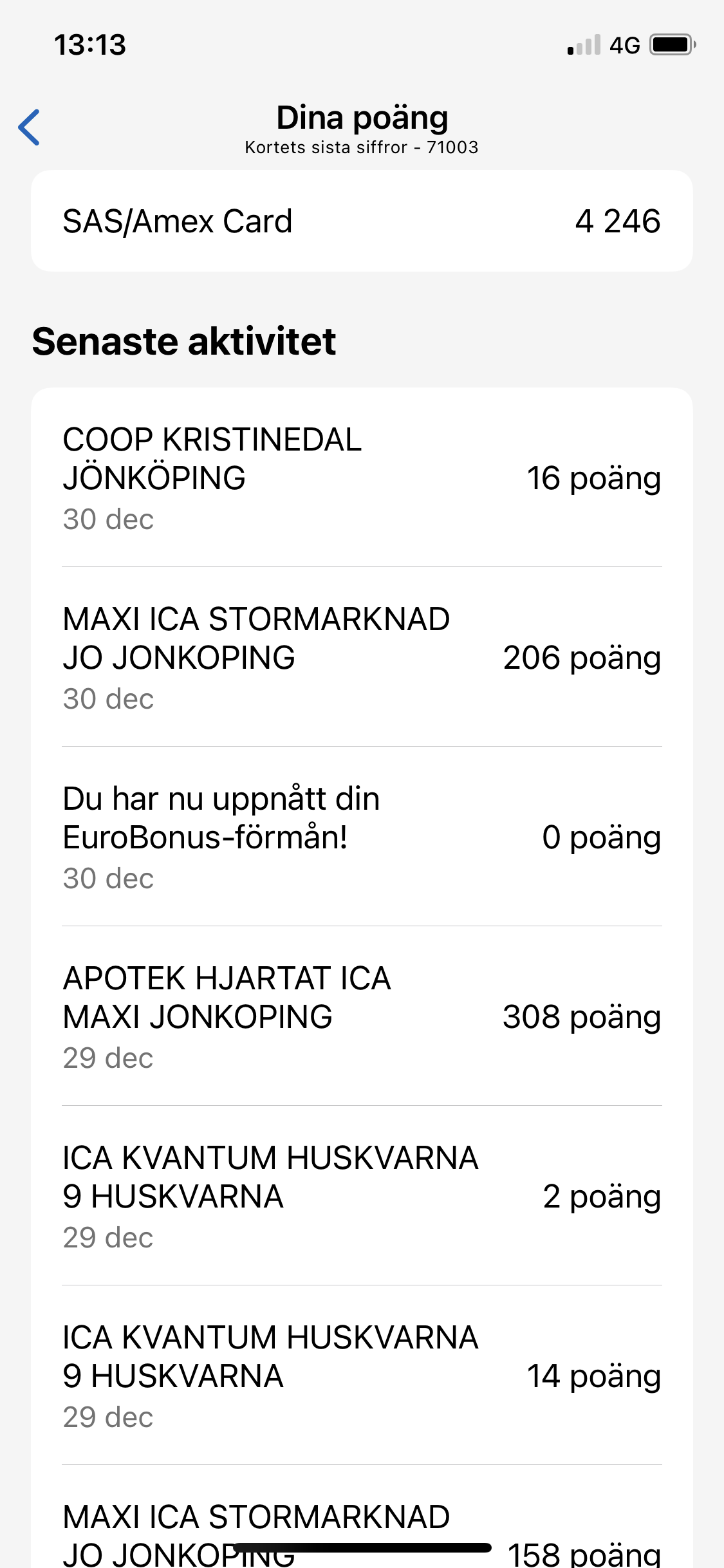The image size is (724, 1568).
Task: Go back from the Dina poäng screen
Action: pyautogui.click(x=30, y=127)
